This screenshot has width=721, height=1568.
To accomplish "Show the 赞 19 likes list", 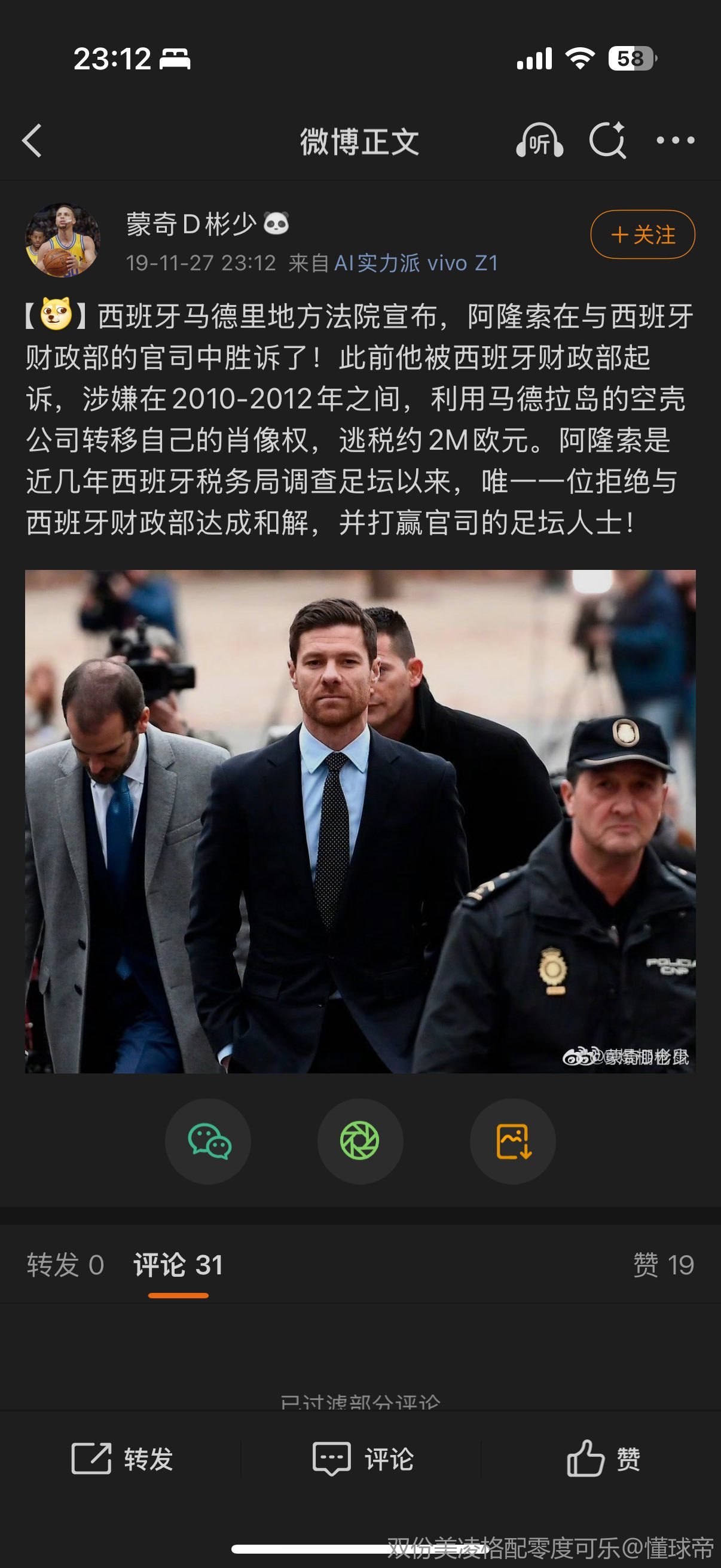I will coord(663,1265).
